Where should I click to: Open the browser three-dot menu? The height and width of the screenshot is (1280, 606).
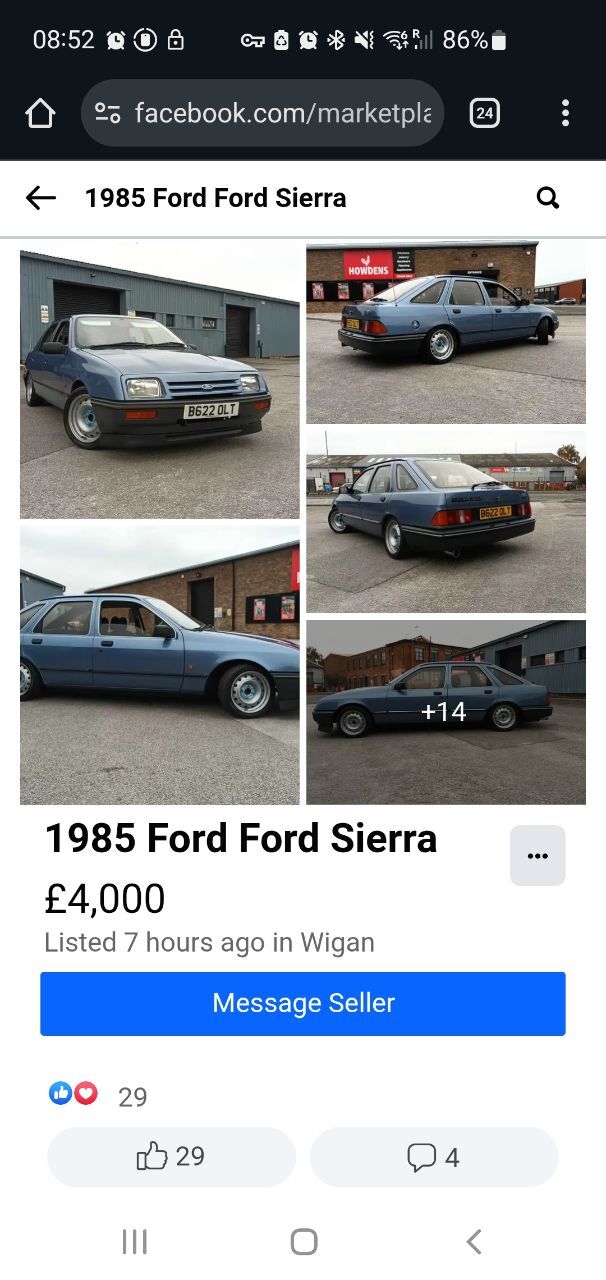click(565, 113)
